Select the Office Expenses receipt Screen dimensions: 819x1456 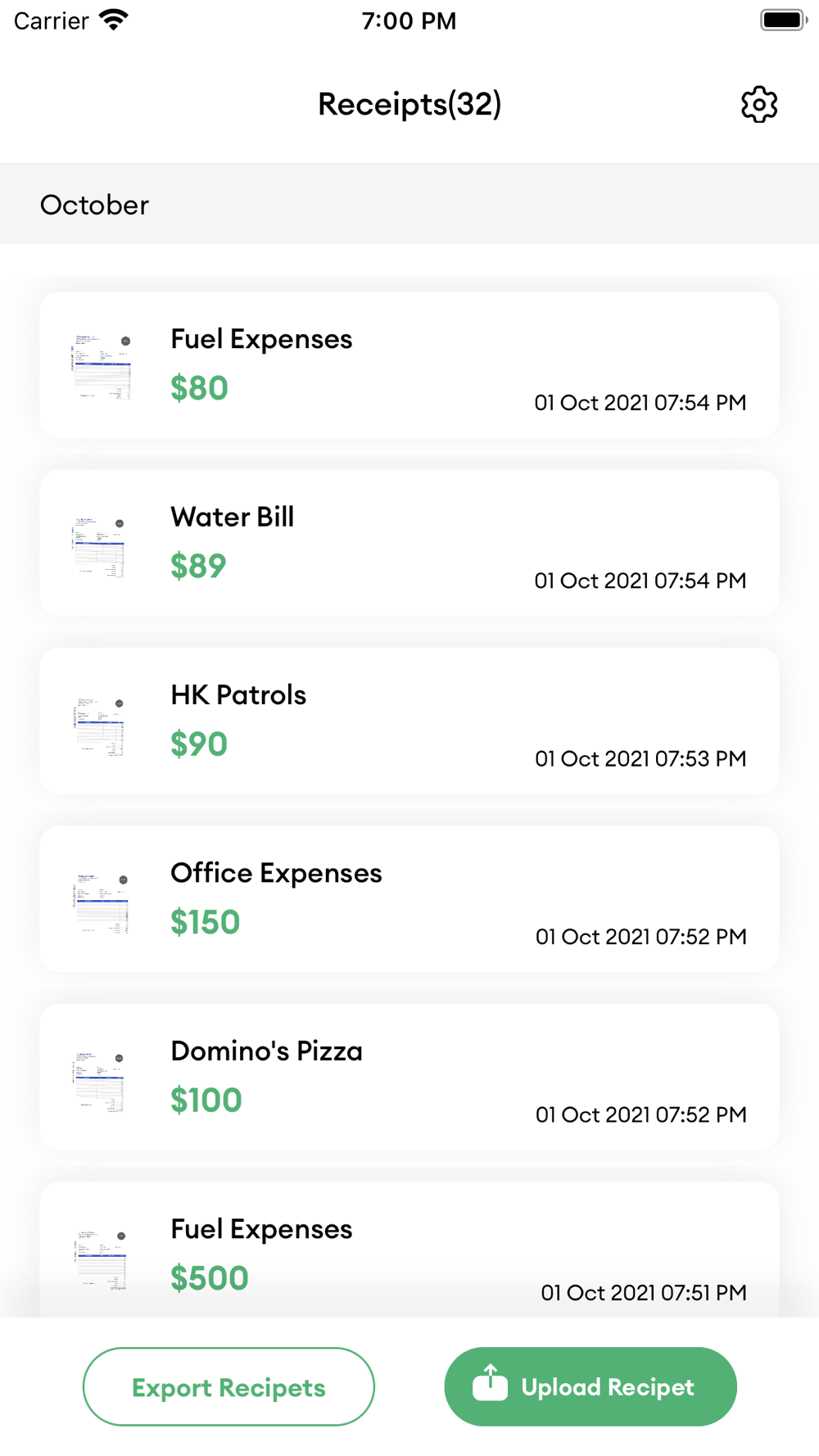click(x=409, y=898)
